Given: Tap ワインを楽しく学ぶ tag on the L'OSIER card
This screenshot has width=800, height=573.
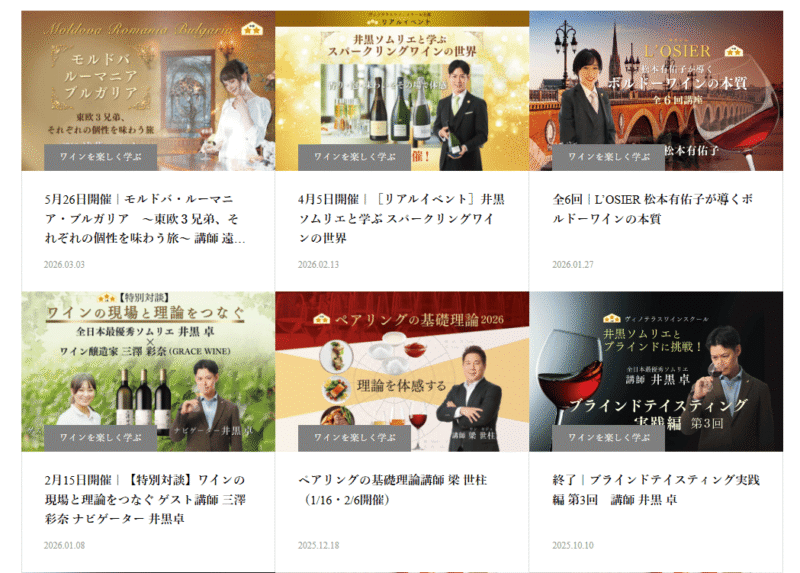Looking at the screenshot, I should pyautogui.click(x=609, y=157).
